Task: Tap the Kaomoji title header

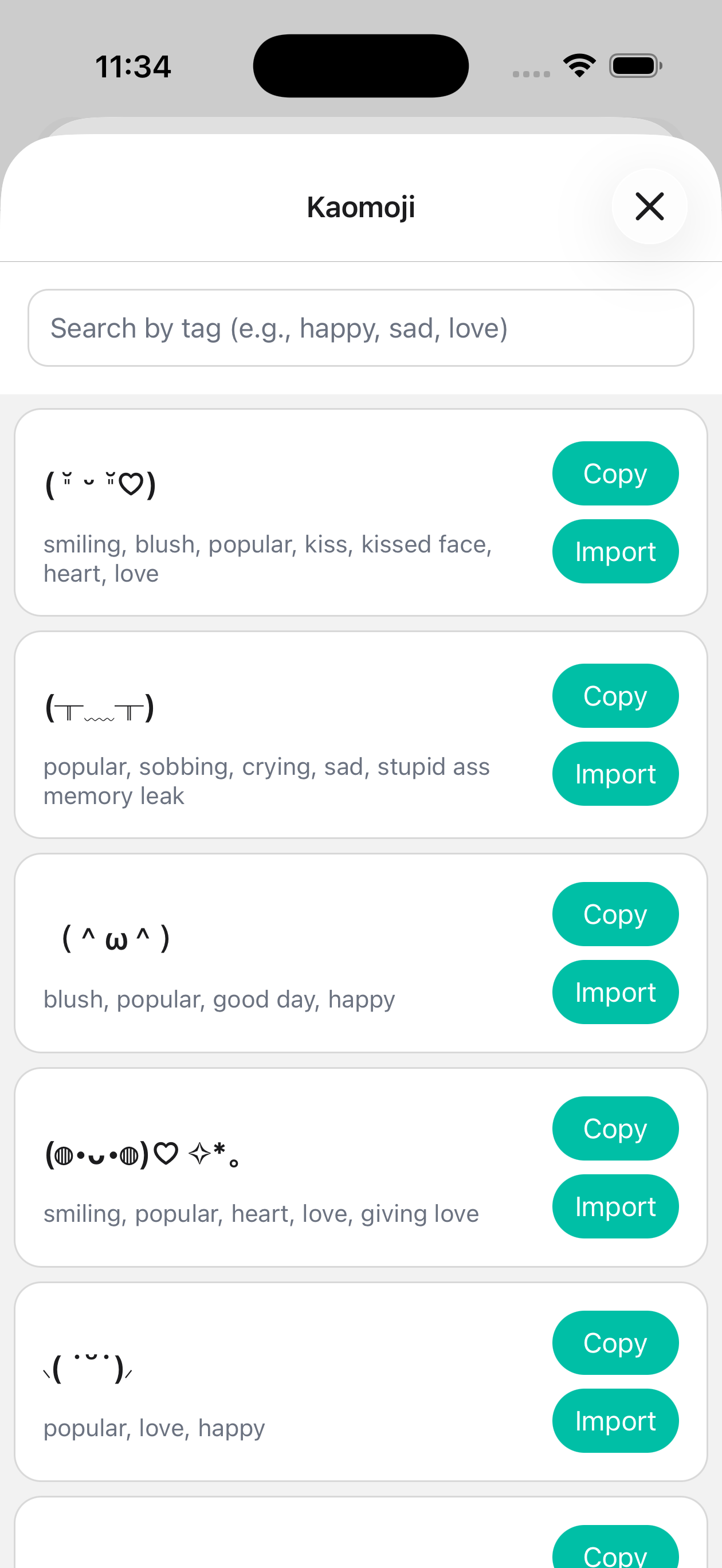Action: click(x=360, y=206)
